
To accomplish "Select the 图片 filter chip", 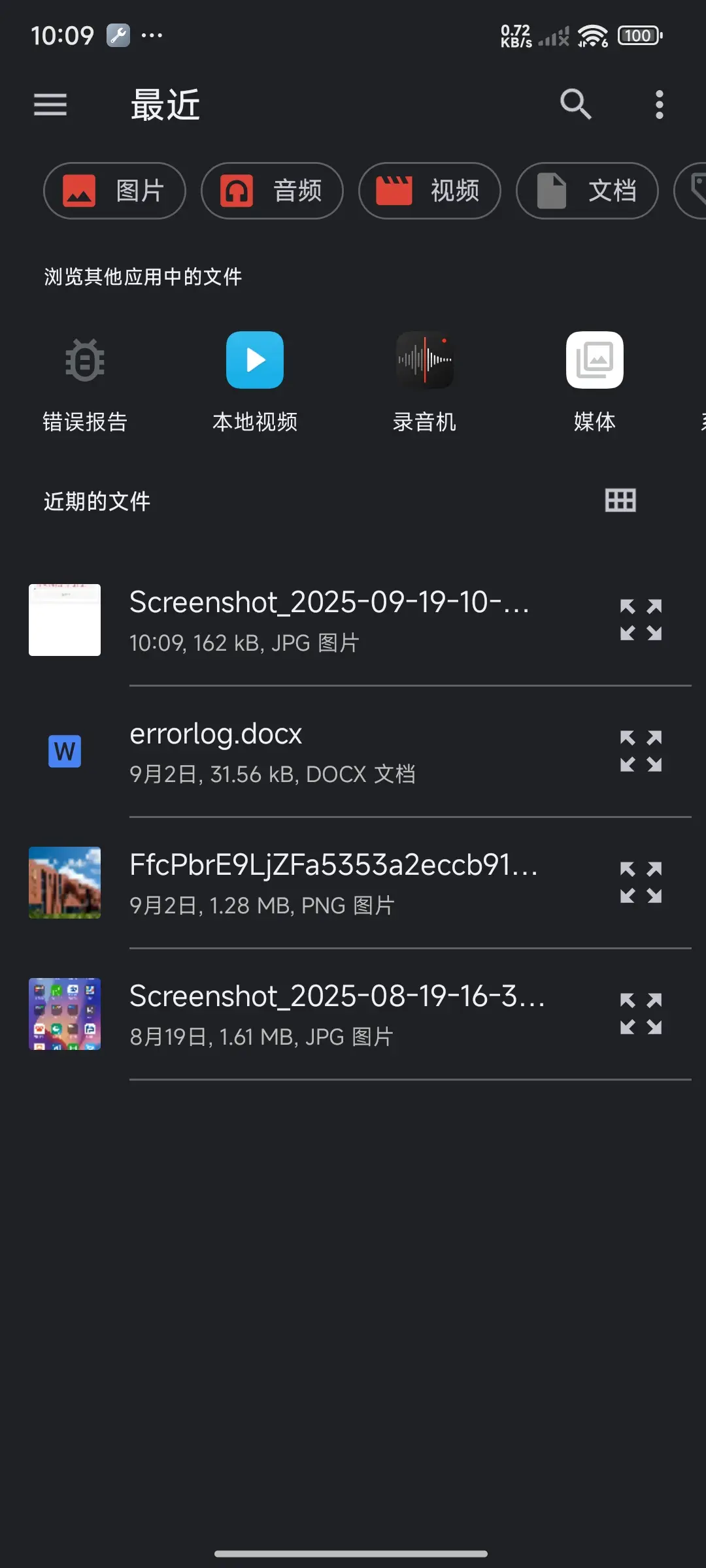I will pyautogui.click(x=114, y=191).
